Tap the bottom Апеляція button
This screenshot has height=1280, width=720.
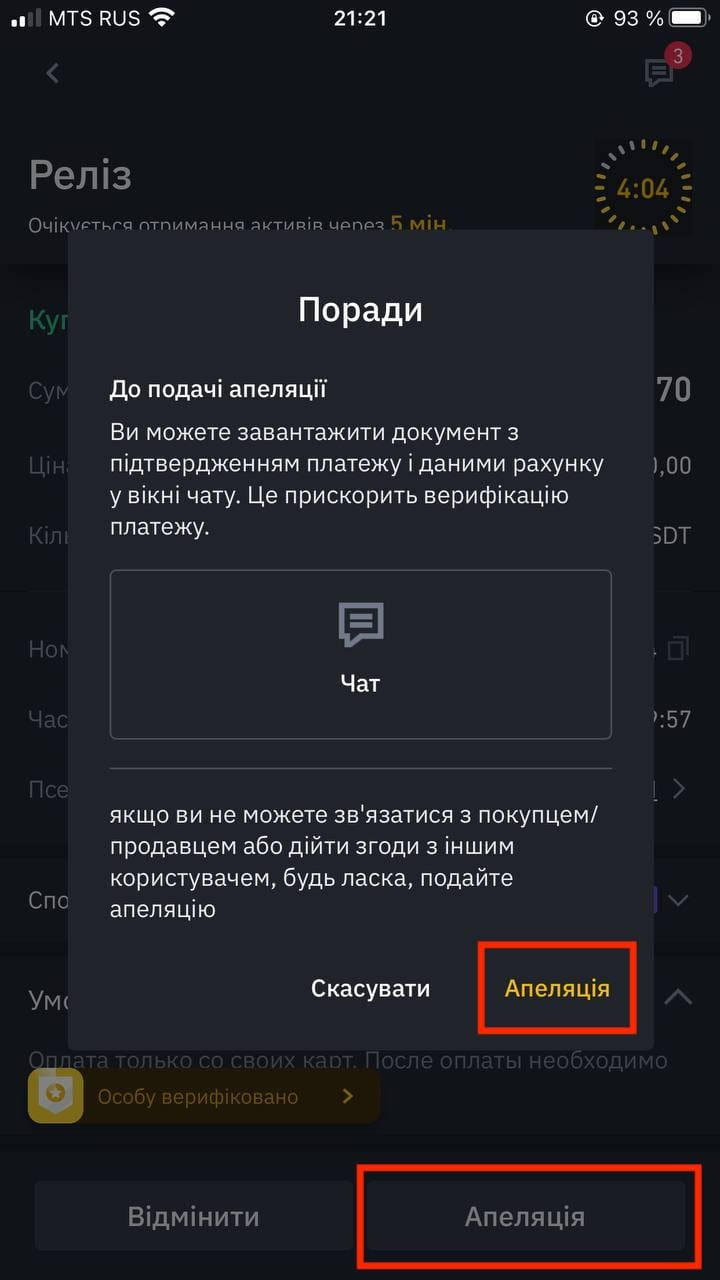525,1217
